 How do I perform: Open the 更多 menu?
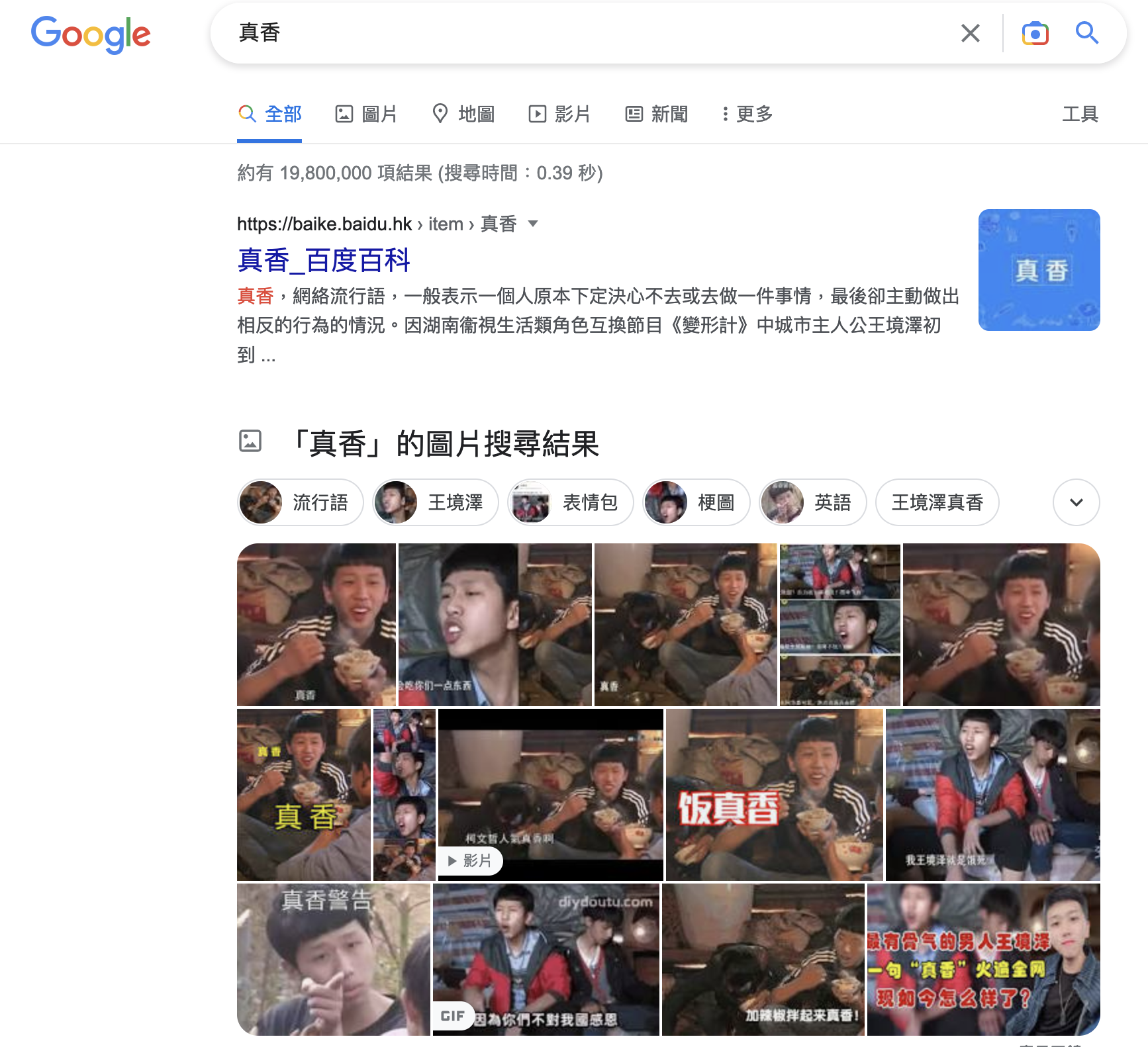pos(747,114)
